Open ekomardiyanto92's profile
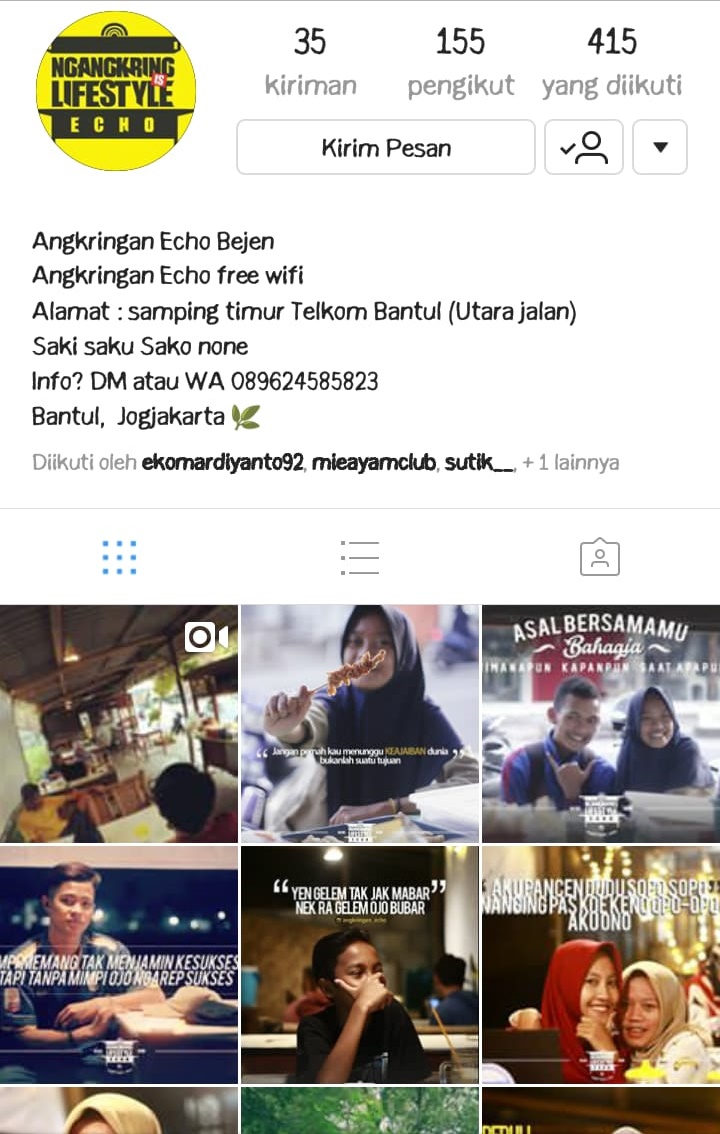Image resolution: width=720 pixels, height=1134 pixels. 222,462
